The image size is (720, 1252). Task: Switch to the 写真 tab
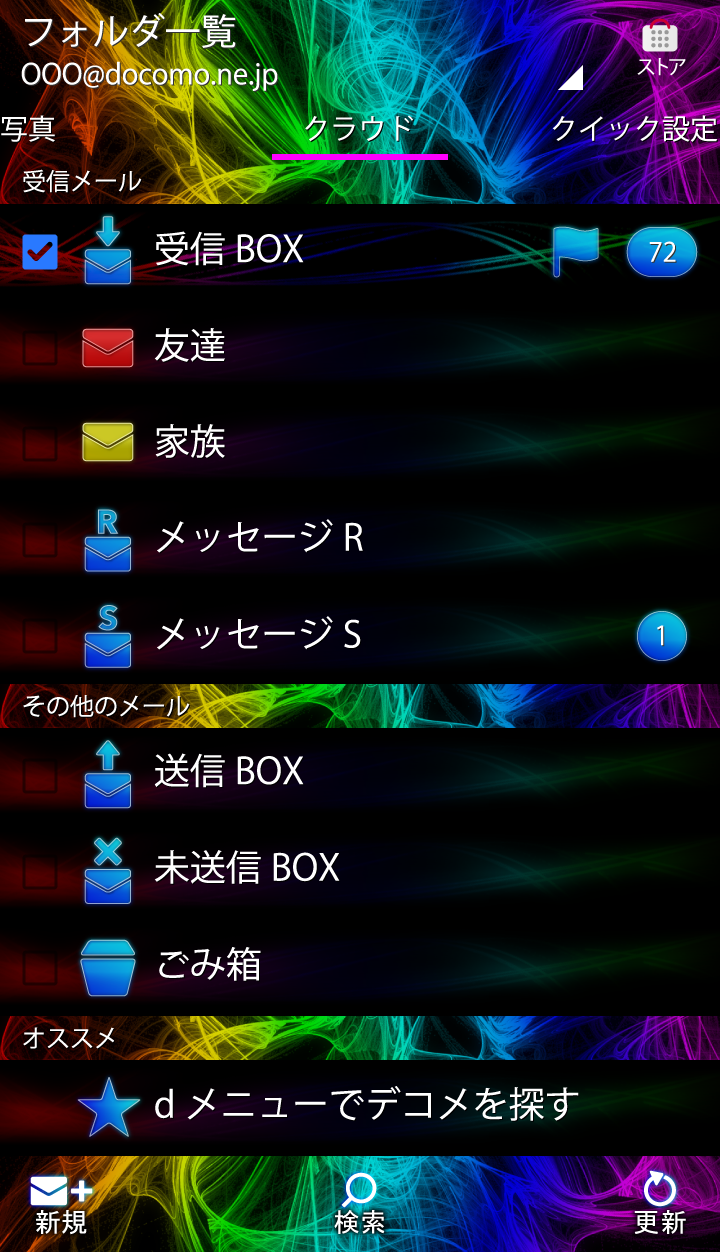pos(28,129)
